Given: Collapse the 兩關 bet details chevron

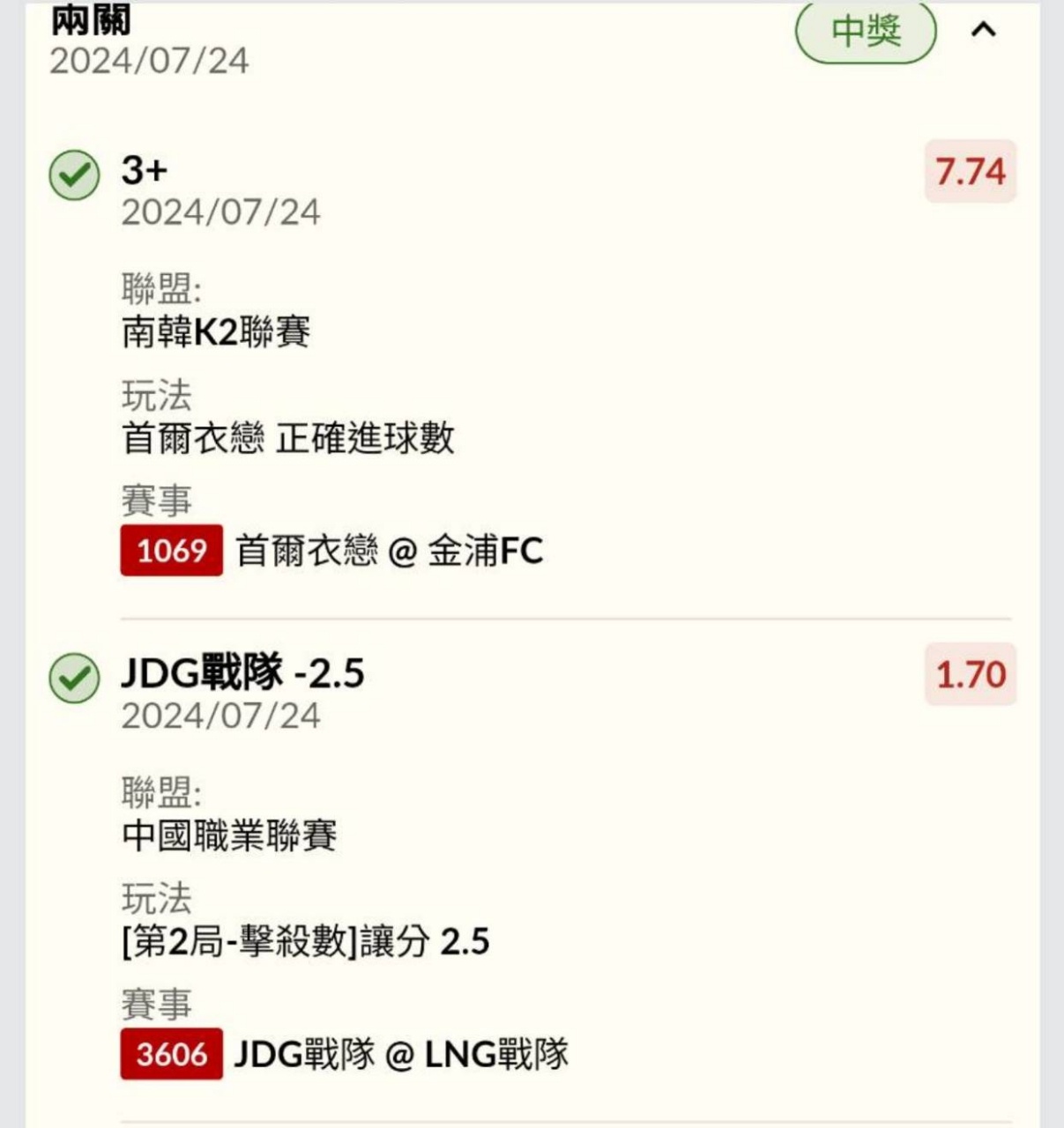Looking at the screenshot, I should point(983,31).
